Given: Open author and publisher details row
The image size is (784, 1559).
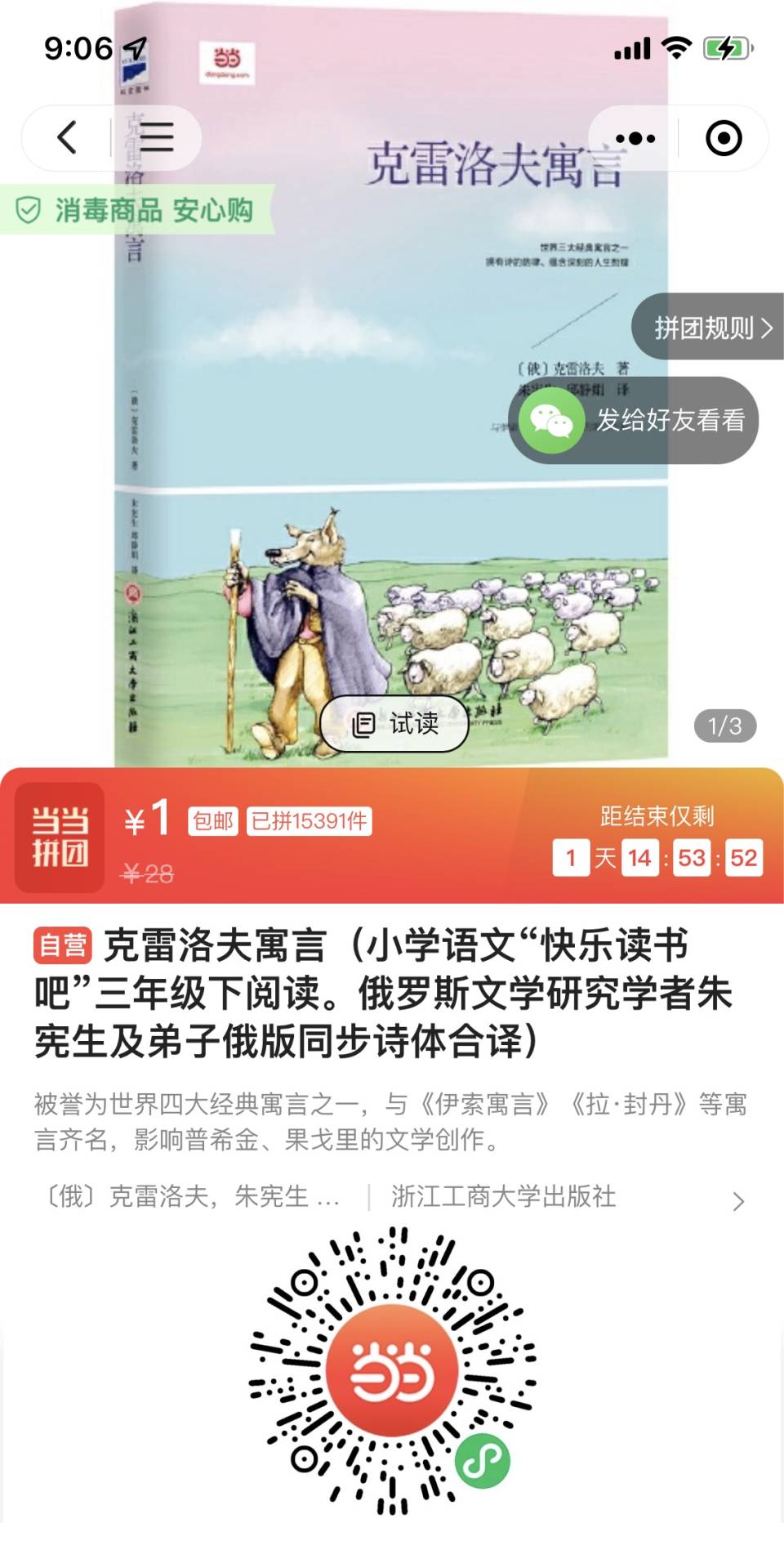Looking at the screenshot, I should (392, 1198).
